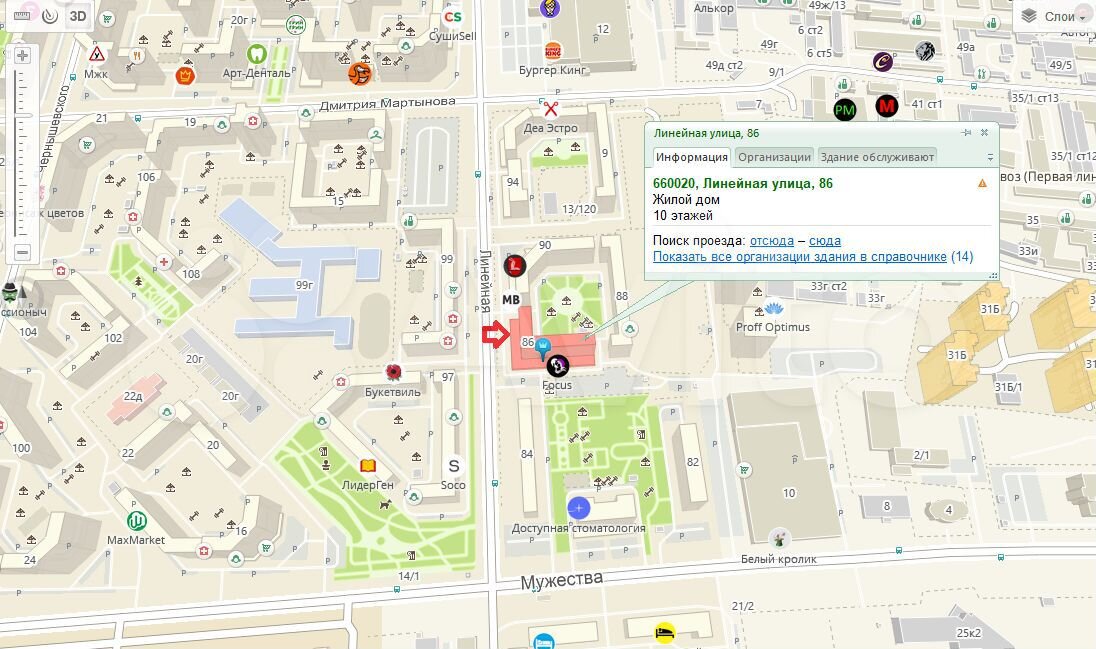Tap the MaxMarket marker on the map
This screenshot has width=1096, height=649.
click(136, 521)
